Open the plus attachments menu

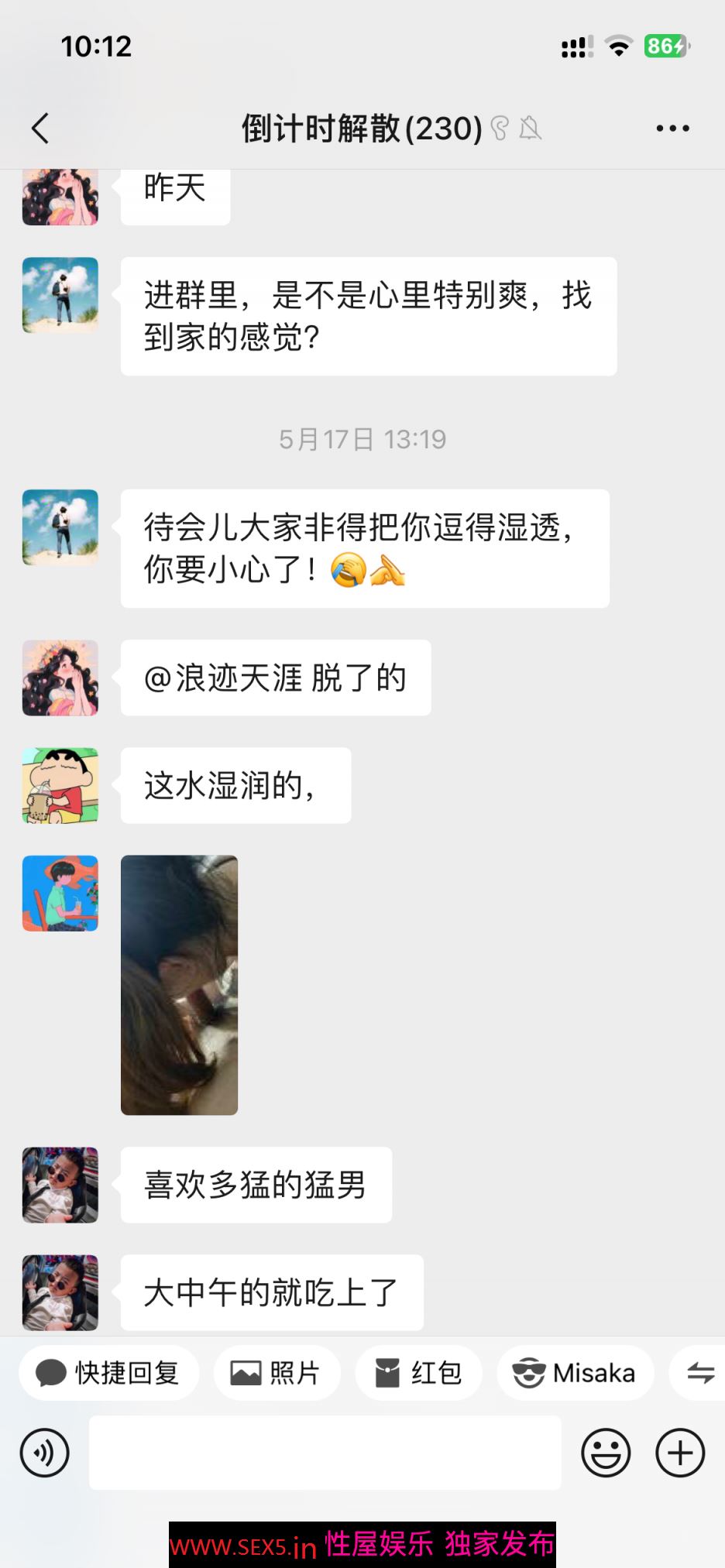click(x=680, y=1453)
